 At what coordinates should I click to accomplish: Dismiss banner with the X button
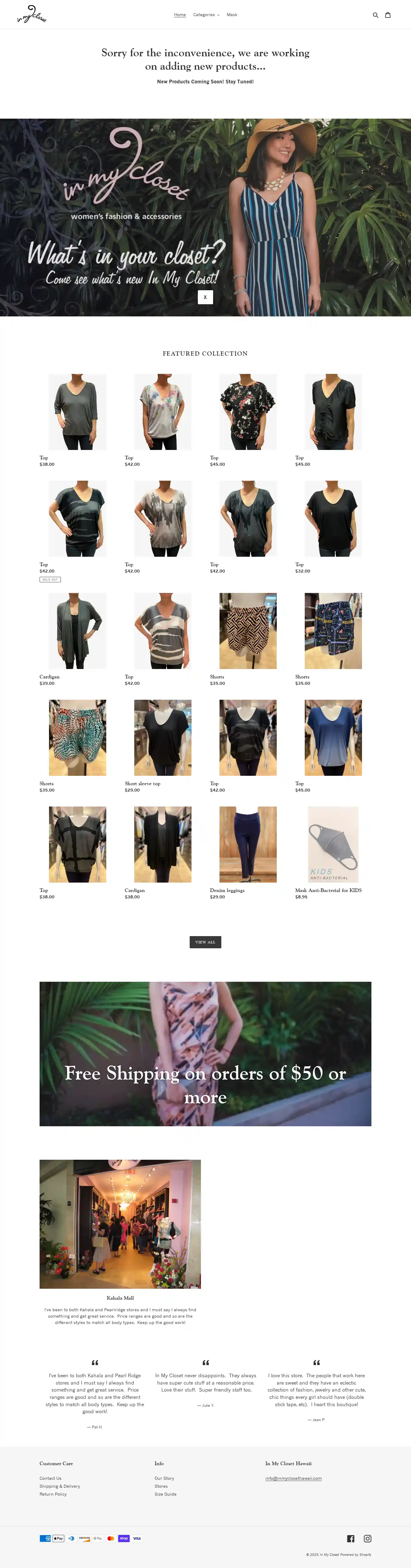click(205, 297)
